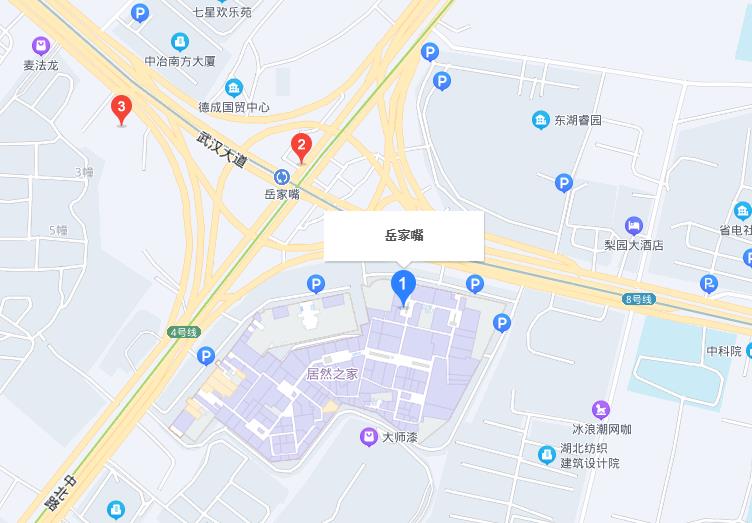Screen dimensions: 752x523
Task: Tap the blue marker number 1
Action: coord(403,286)
